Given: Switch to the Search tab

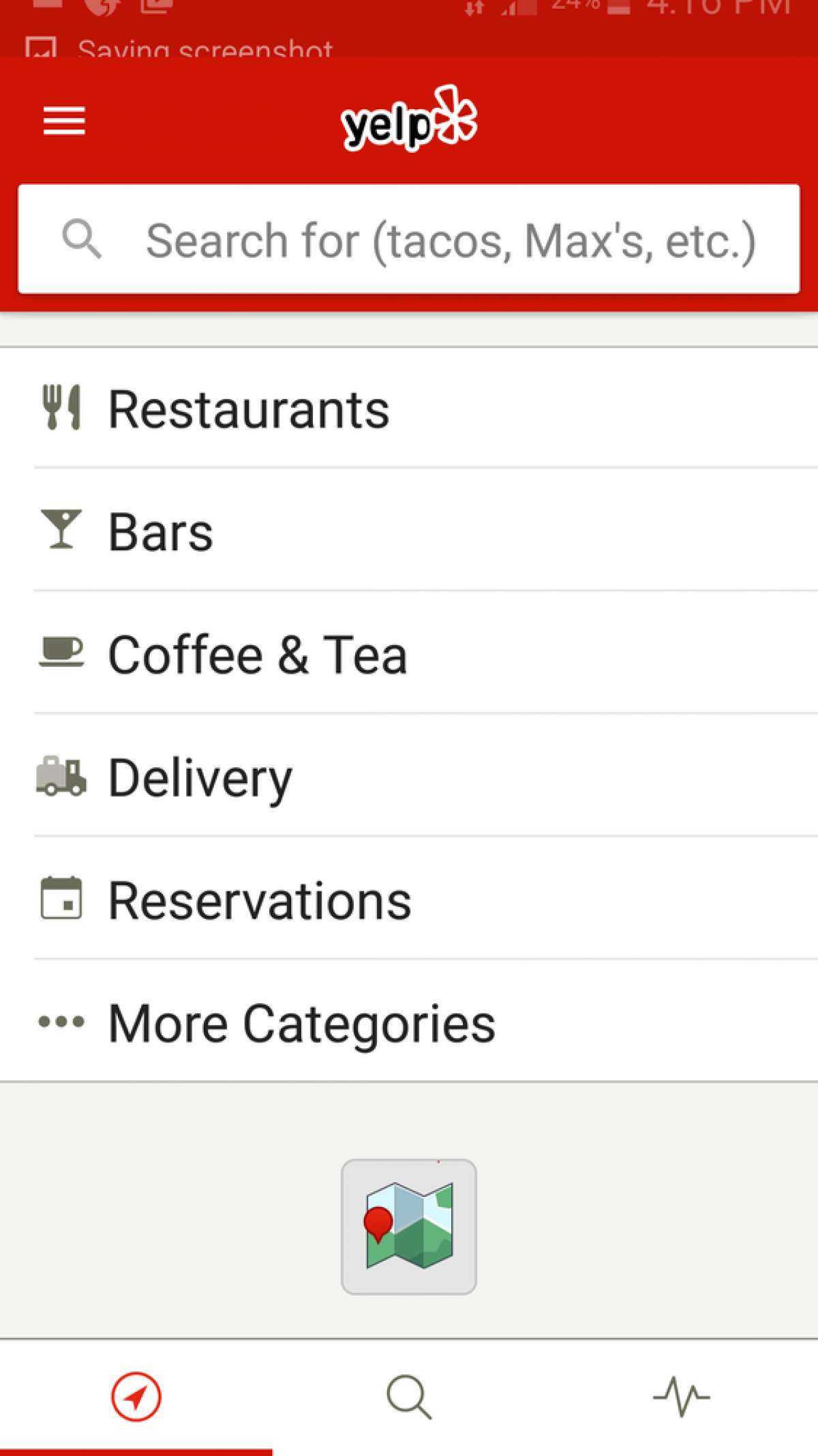Looking at the screenshot, I should coord(409,1397).
